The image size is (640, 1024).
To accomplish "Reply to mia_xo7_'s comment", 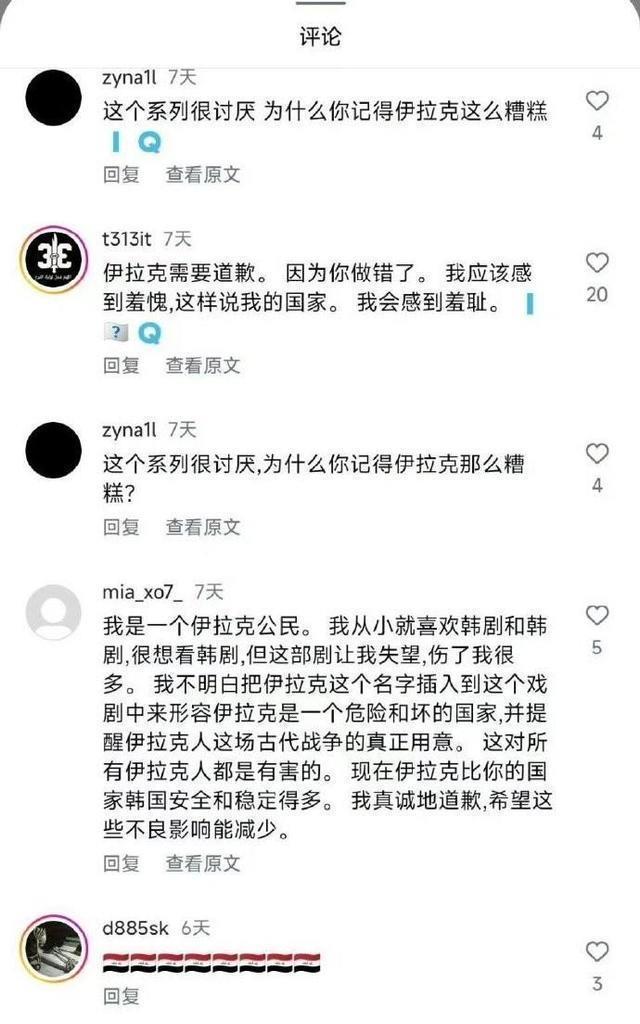I will (x=121, y=863).
